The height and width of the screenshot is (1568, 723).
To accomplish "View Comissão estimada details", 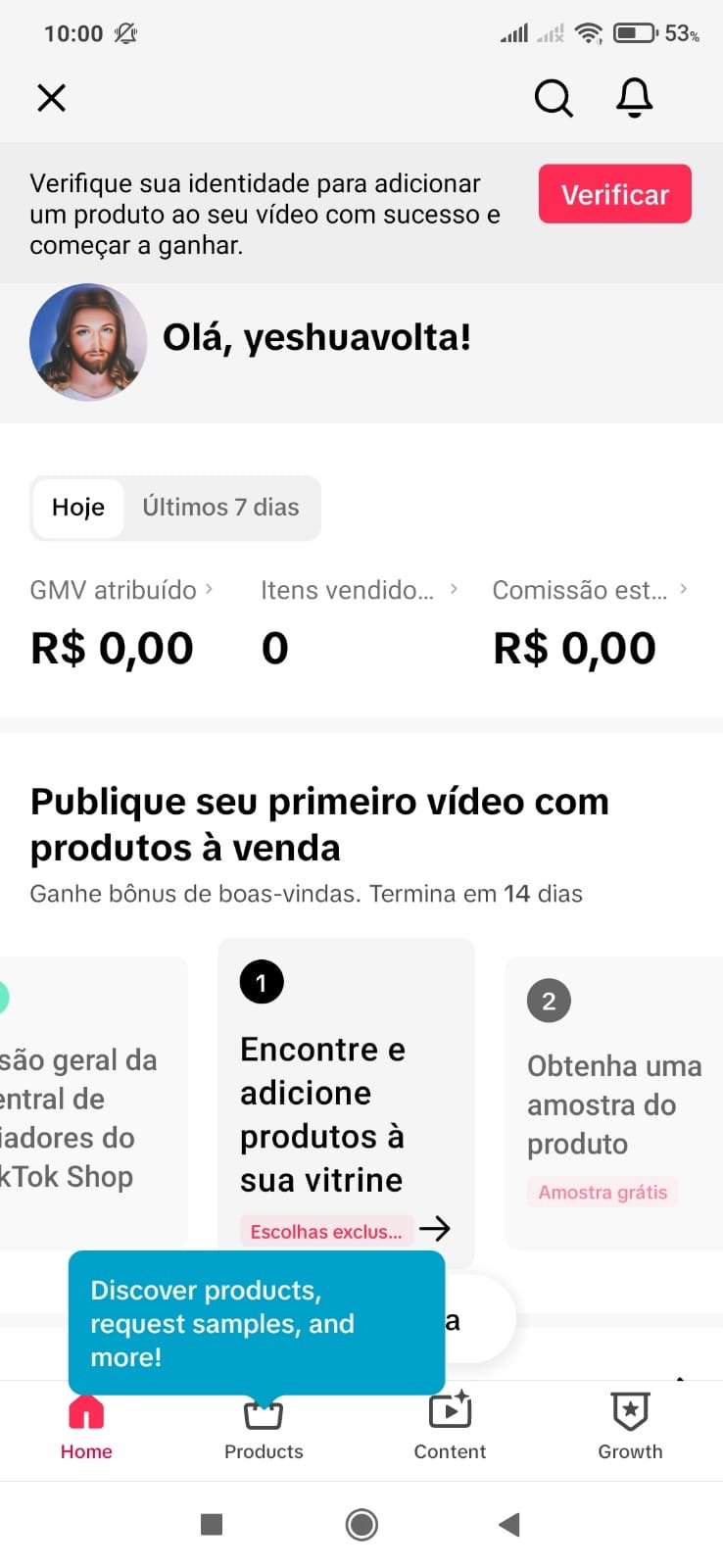I will pyautogui.click(x=589, y=590).
